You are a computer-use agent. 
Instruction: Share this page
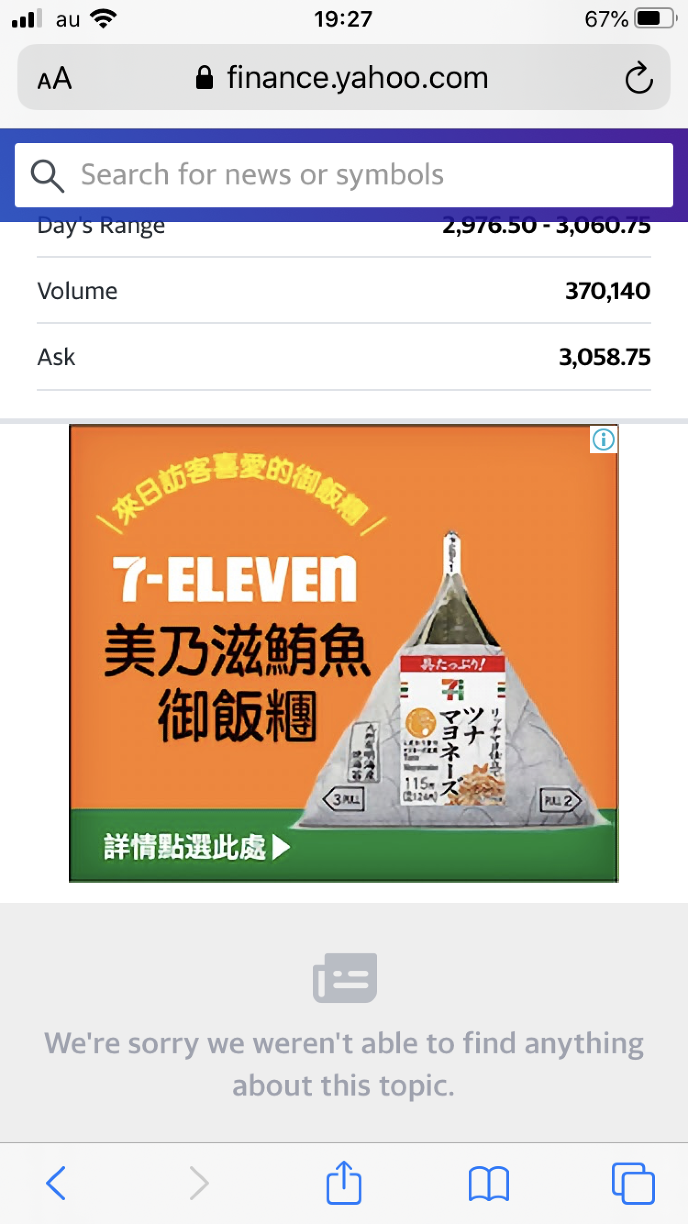(x=344, y=1182)
